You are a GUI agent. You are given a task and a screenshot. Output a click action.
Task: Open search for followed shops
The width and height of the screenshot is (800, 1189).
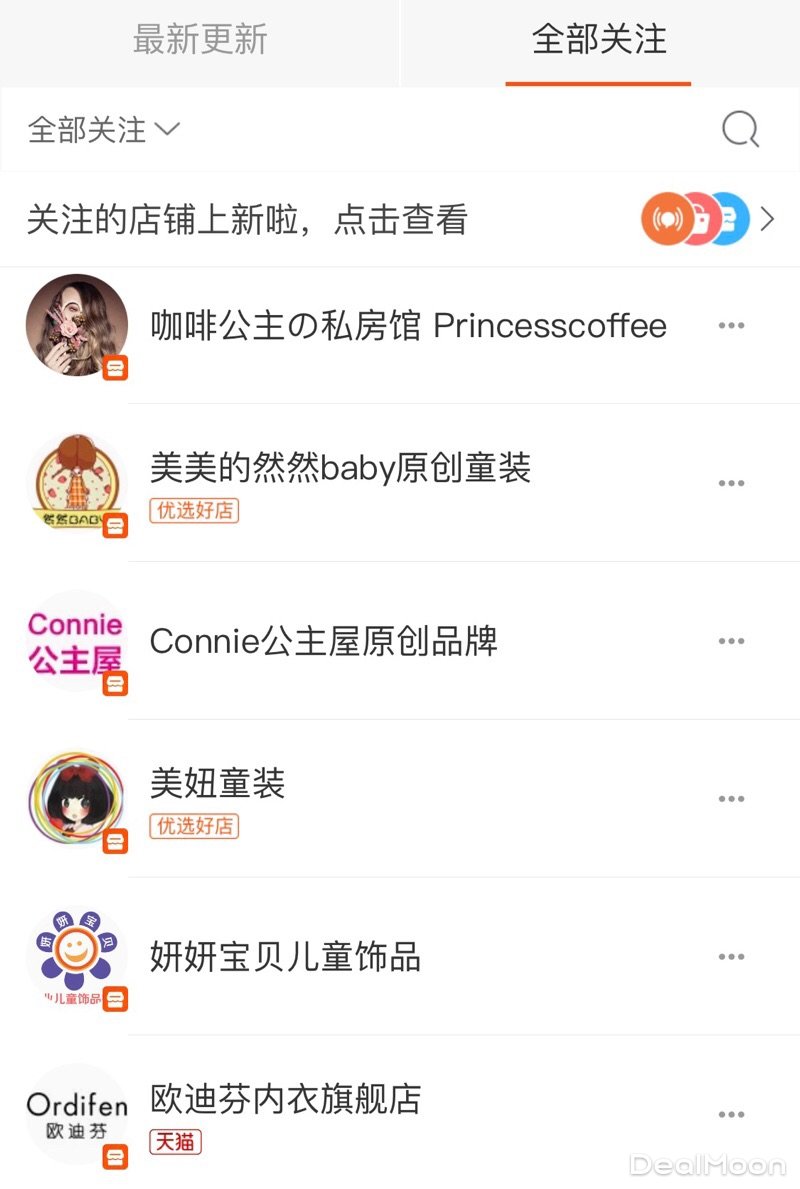point(740,129)
